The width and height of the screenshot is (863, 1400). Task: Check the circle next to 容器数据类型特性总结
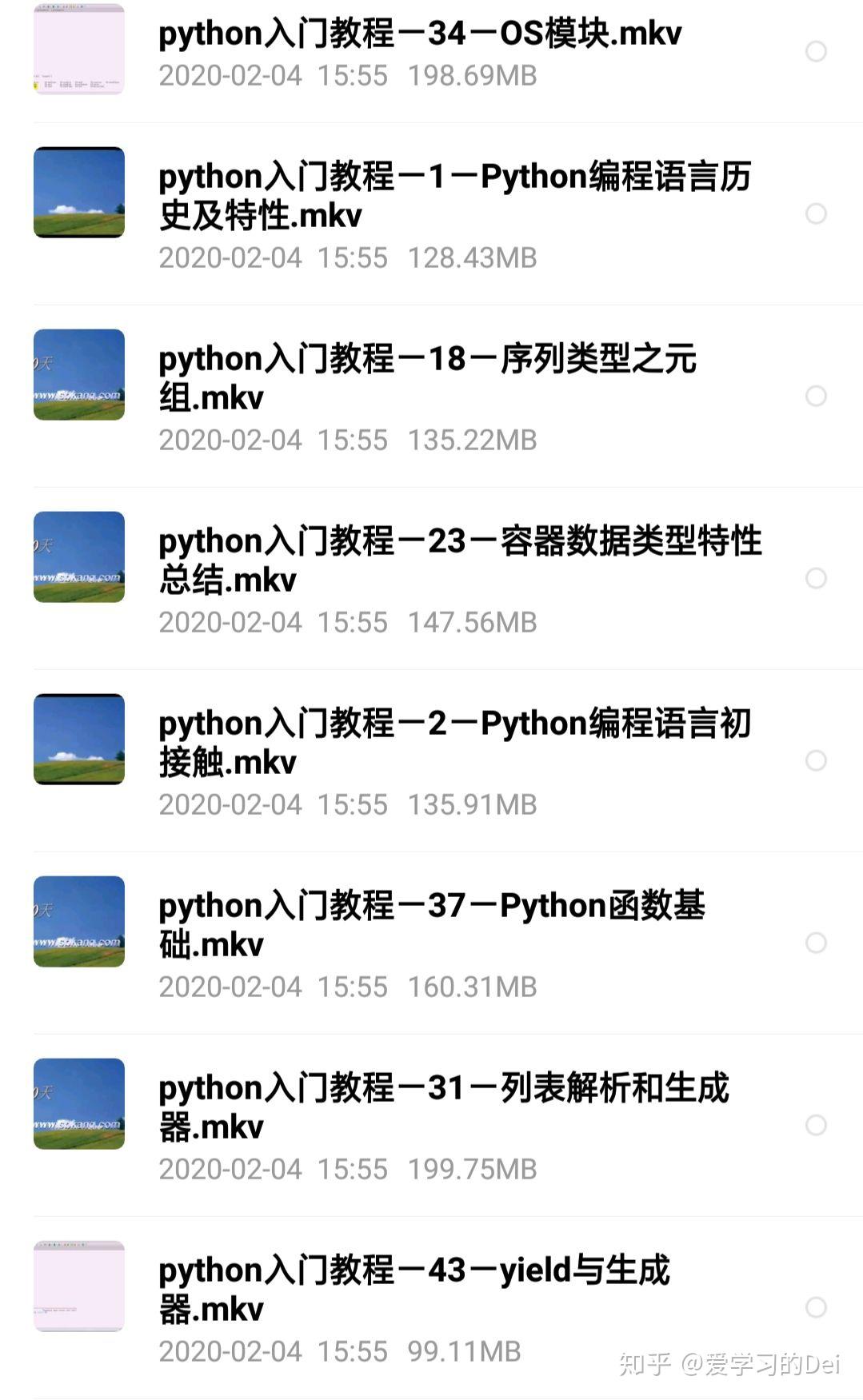click(816, 579)
